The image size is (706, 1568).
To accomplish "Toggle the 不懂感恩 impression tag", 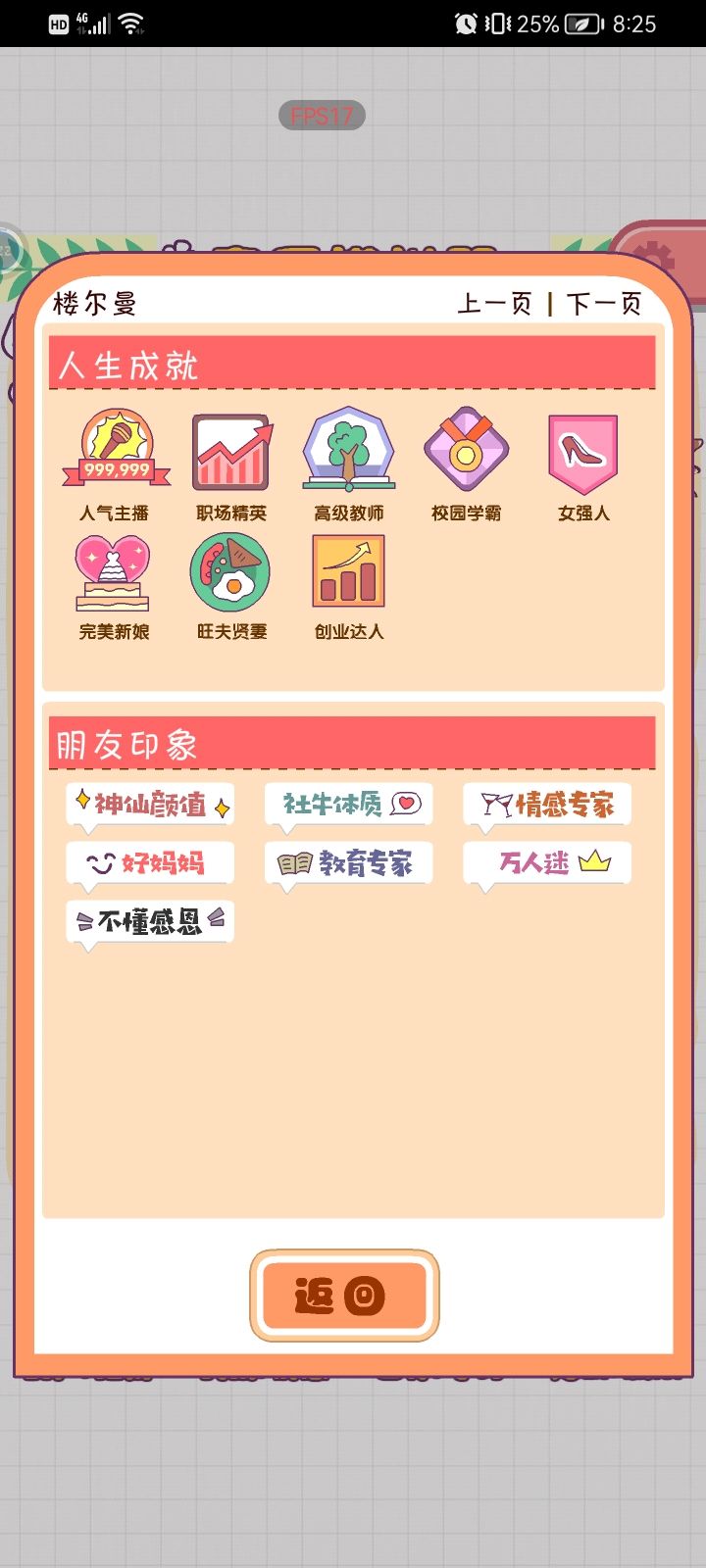I will tap(149, 921).
